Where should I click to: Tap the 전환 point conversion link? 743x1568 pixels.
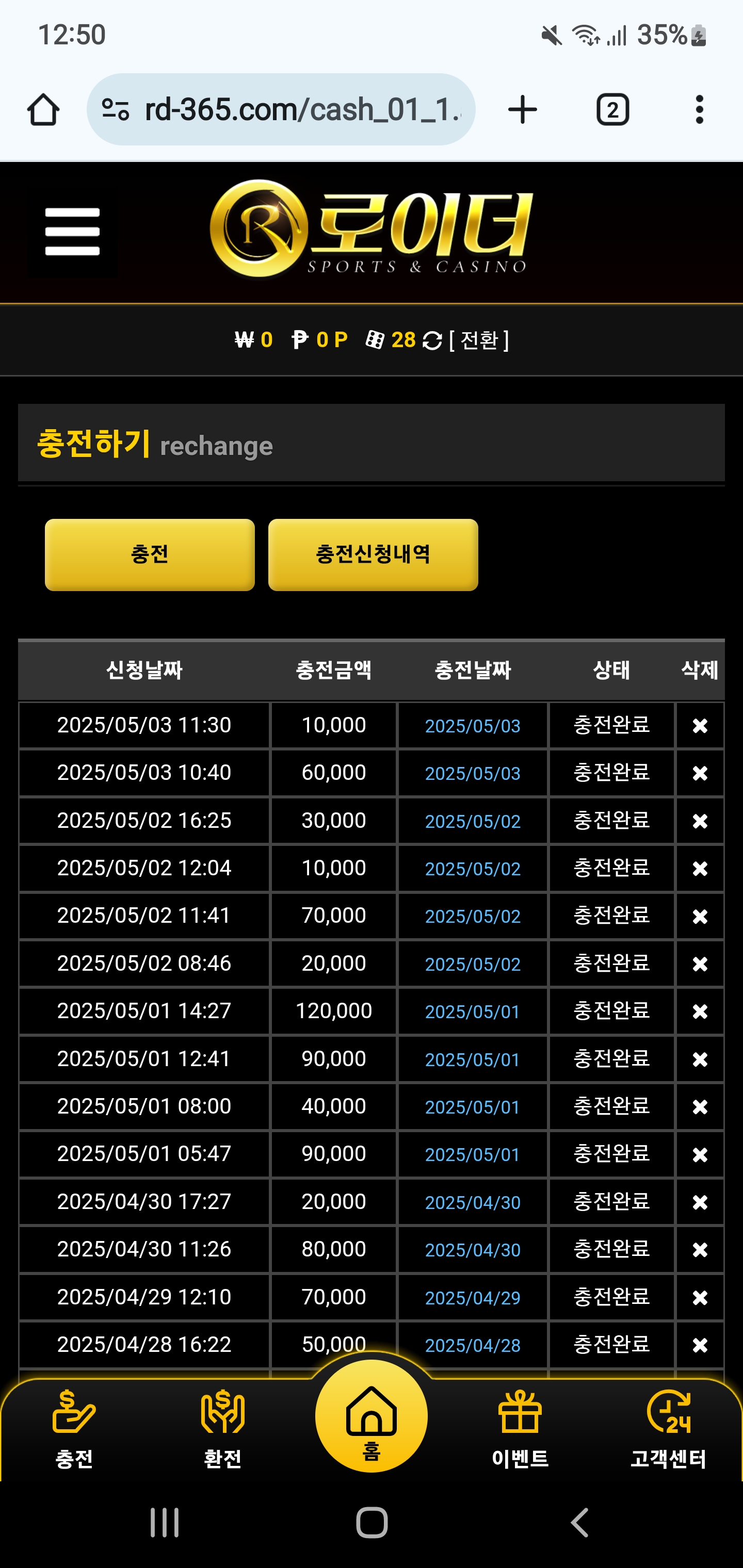[x=479, y=340]
